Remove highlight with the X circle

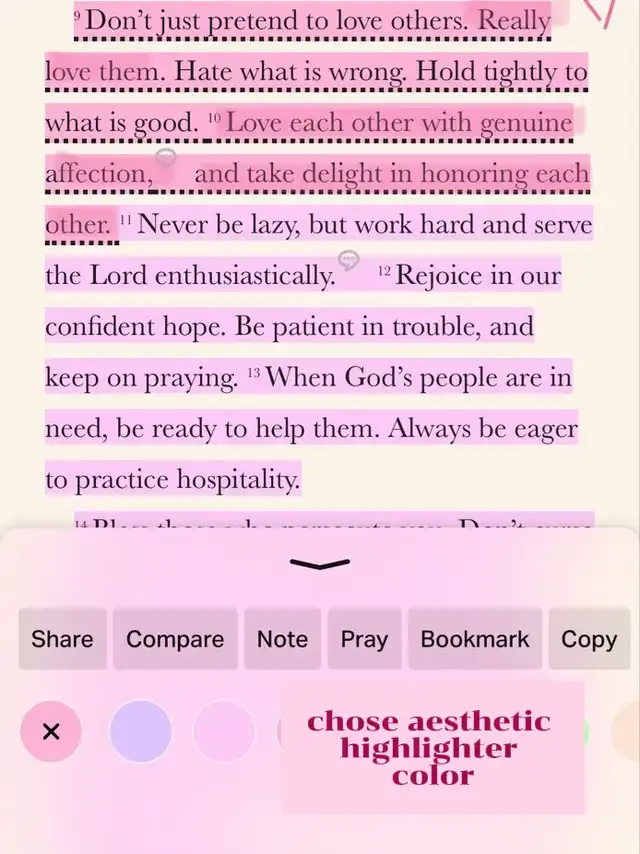point(51,731)
